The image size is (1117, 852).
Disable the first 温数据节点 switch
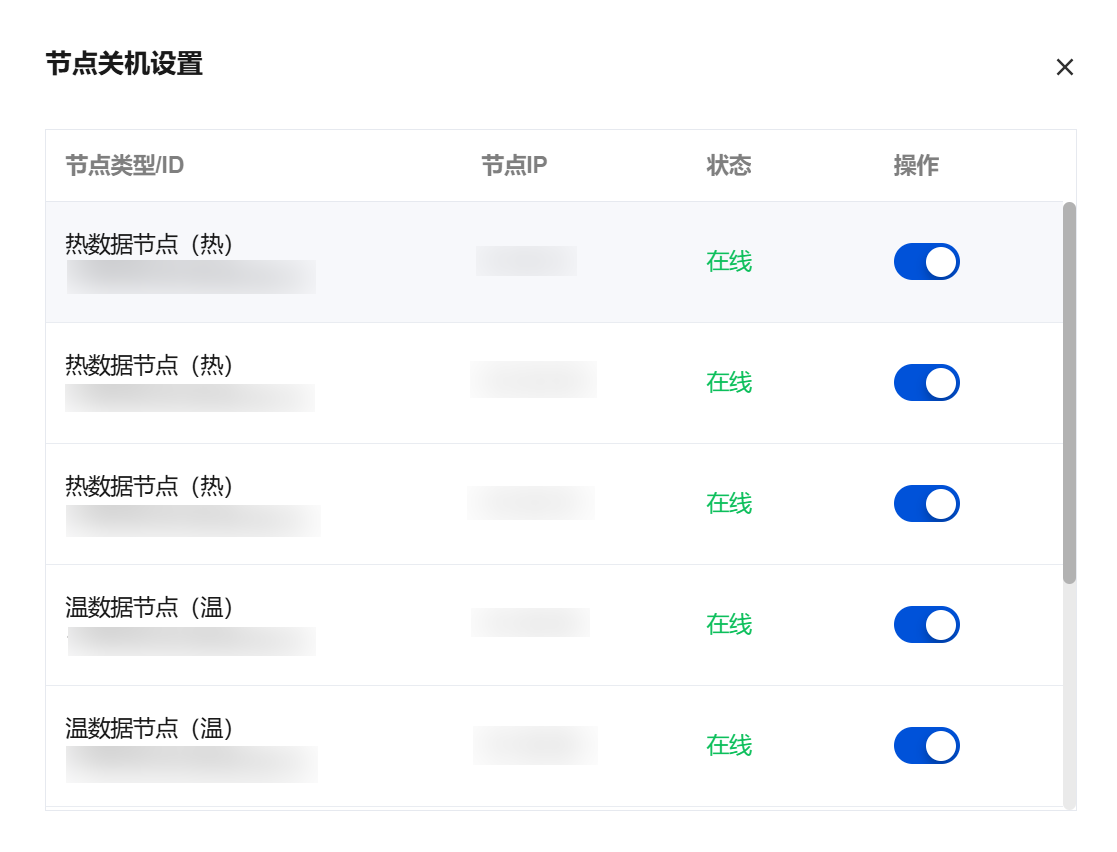click(926, 625)
